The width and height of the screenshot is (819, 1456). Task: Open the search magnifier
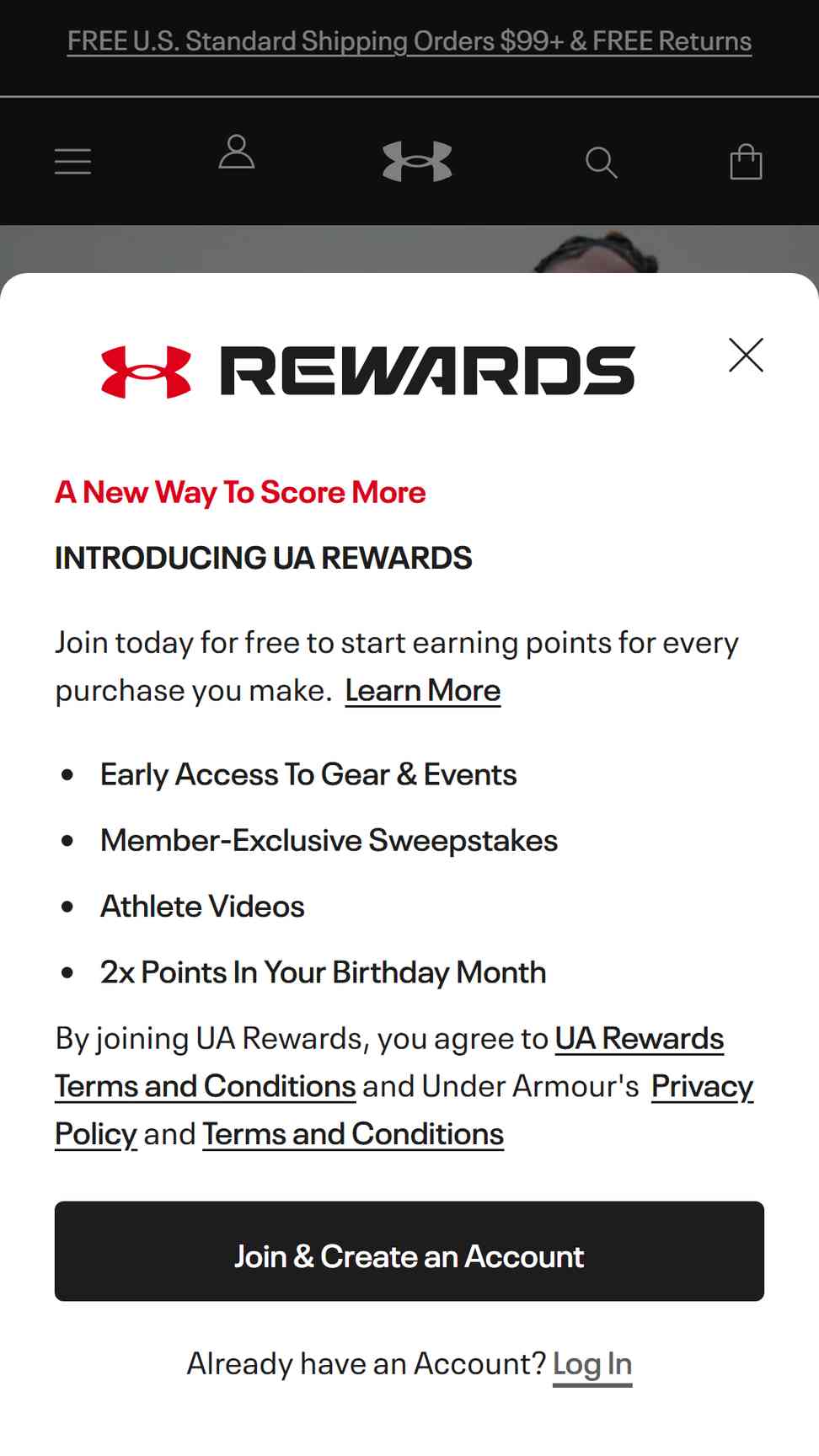[x=601, y=163]
